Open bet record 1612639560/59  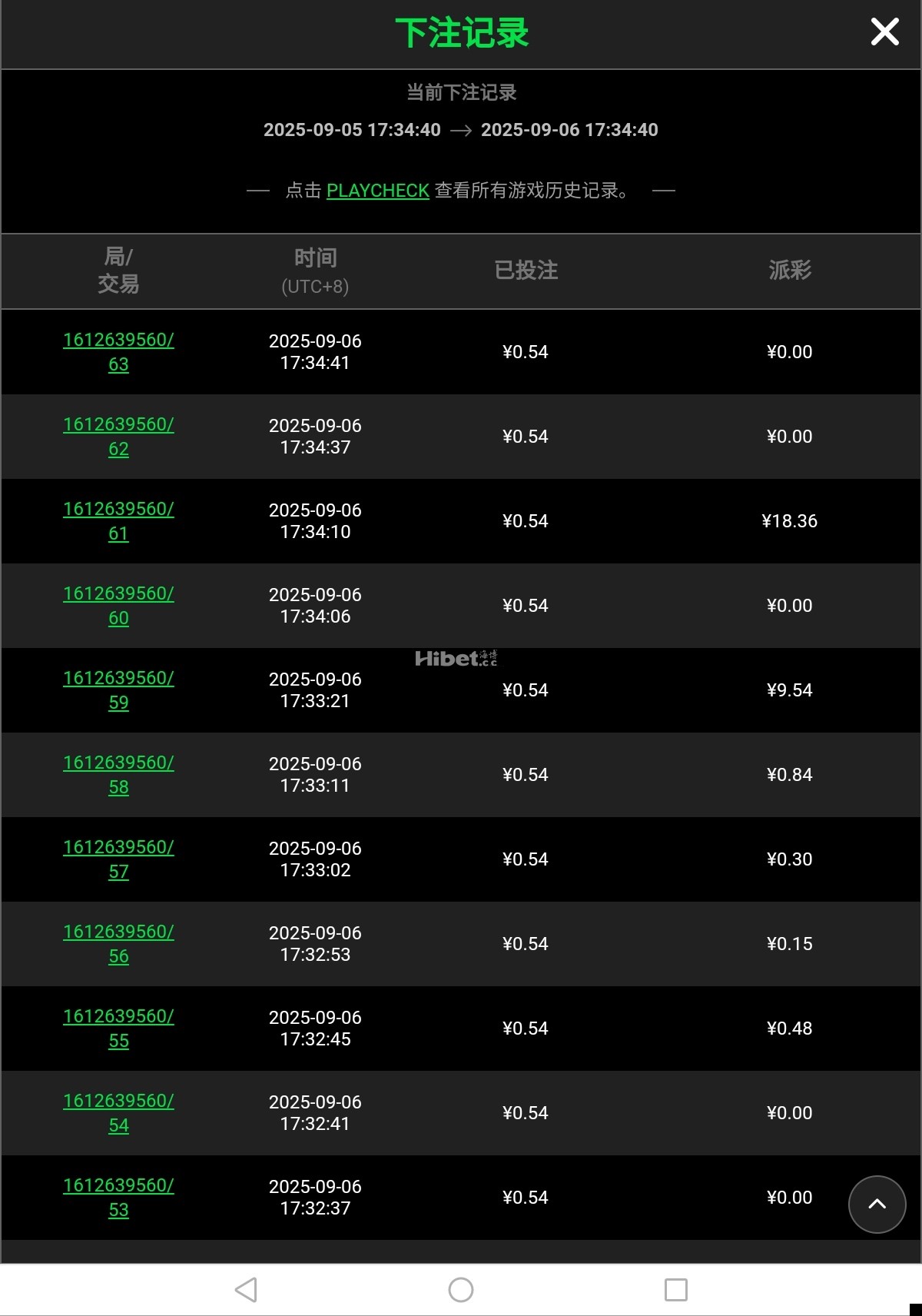tap(118, 690)
